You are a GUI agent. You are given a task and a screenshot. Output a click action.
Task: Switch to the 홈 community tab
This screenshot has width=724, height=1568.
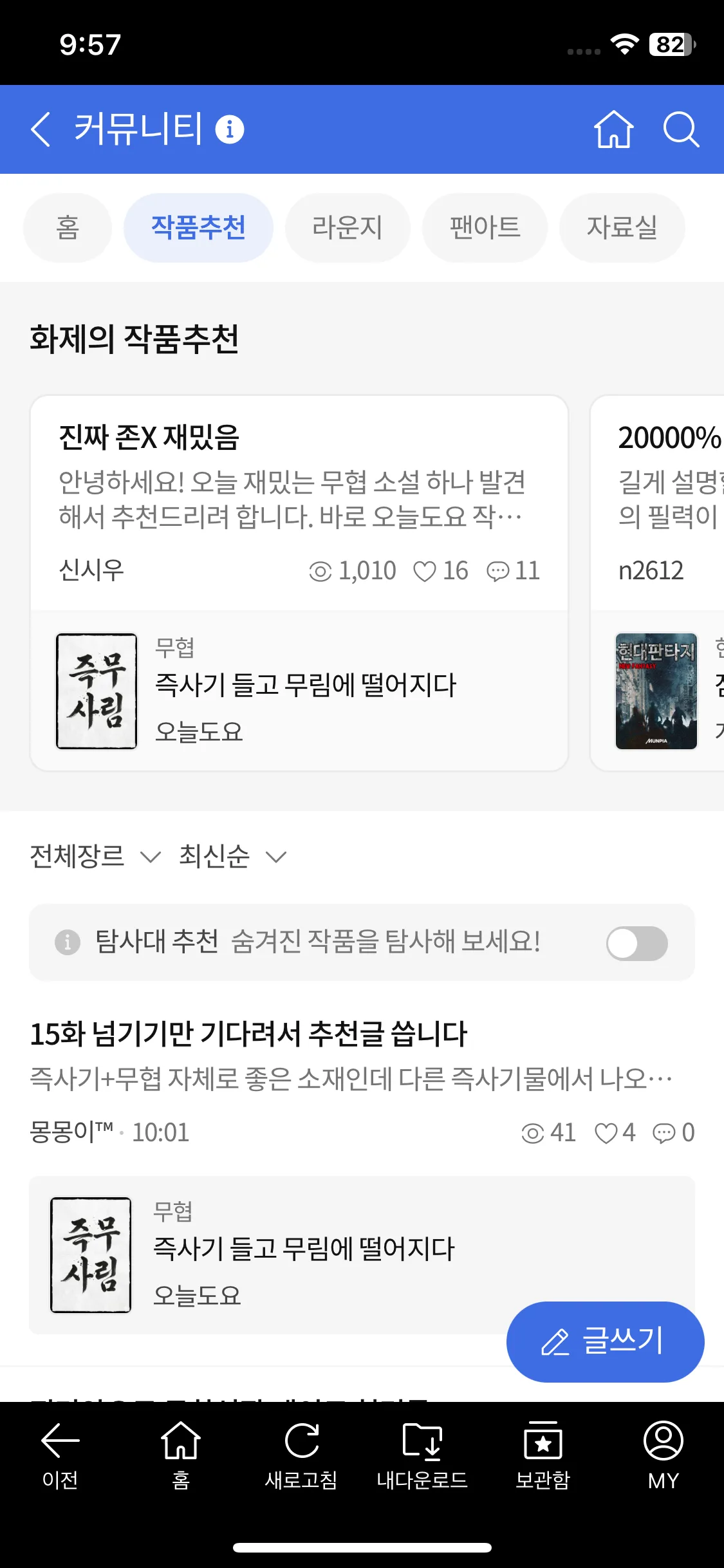point(68,228)
